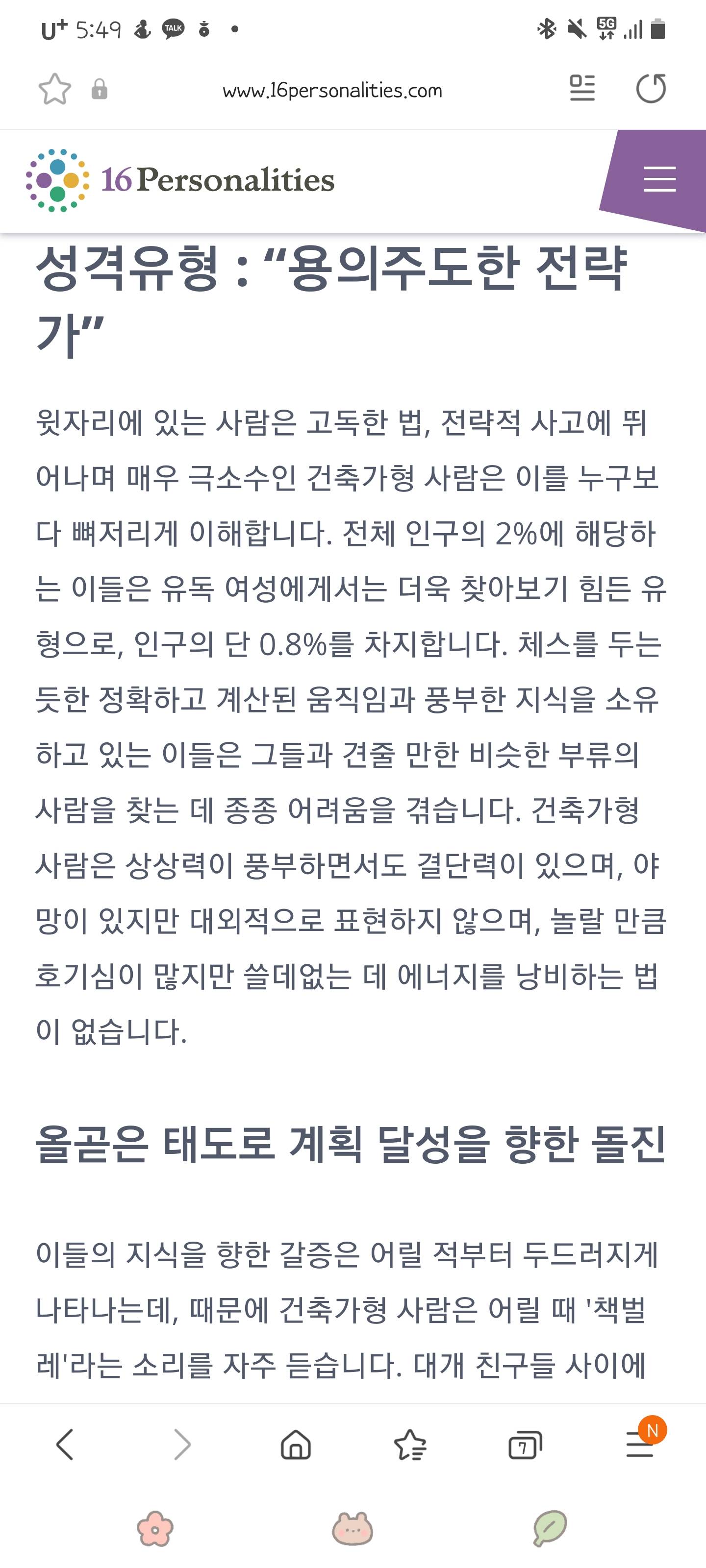Tap the URL bar showing 16personalities.com
706x1568 pixels.
point(332,91)
